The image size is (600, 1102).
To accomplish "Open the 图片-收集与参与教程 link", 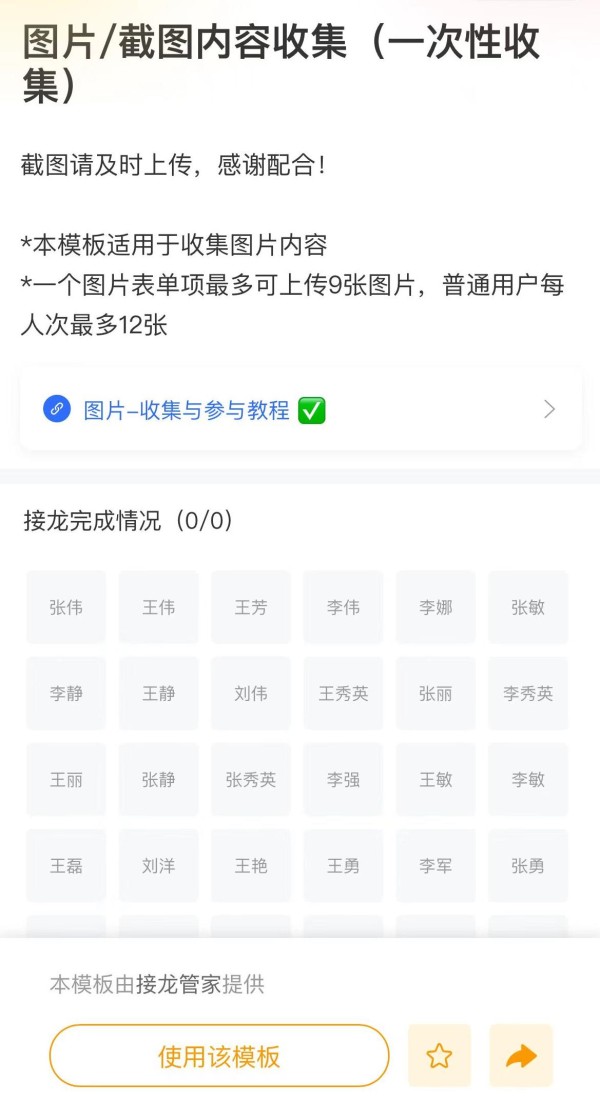I will (x=300, y=410).
